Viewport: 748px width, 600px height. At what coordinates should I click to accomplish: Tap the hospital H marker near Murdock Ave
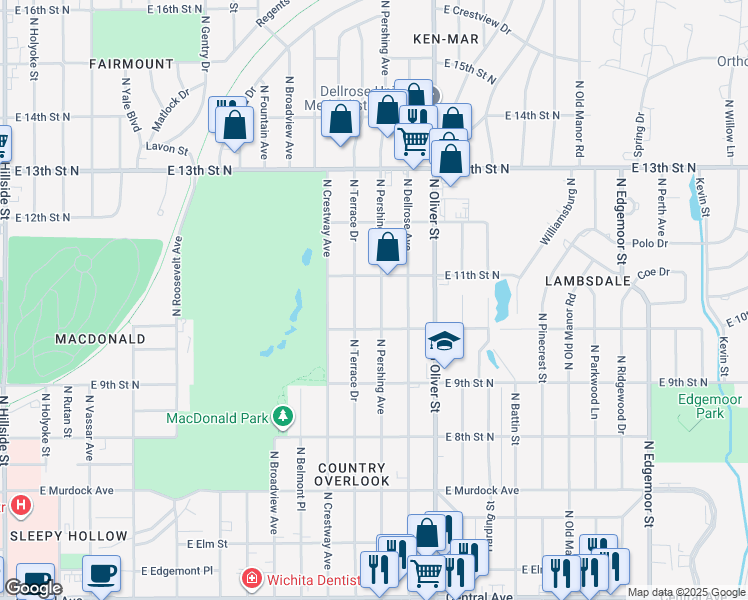click(21, 506)
